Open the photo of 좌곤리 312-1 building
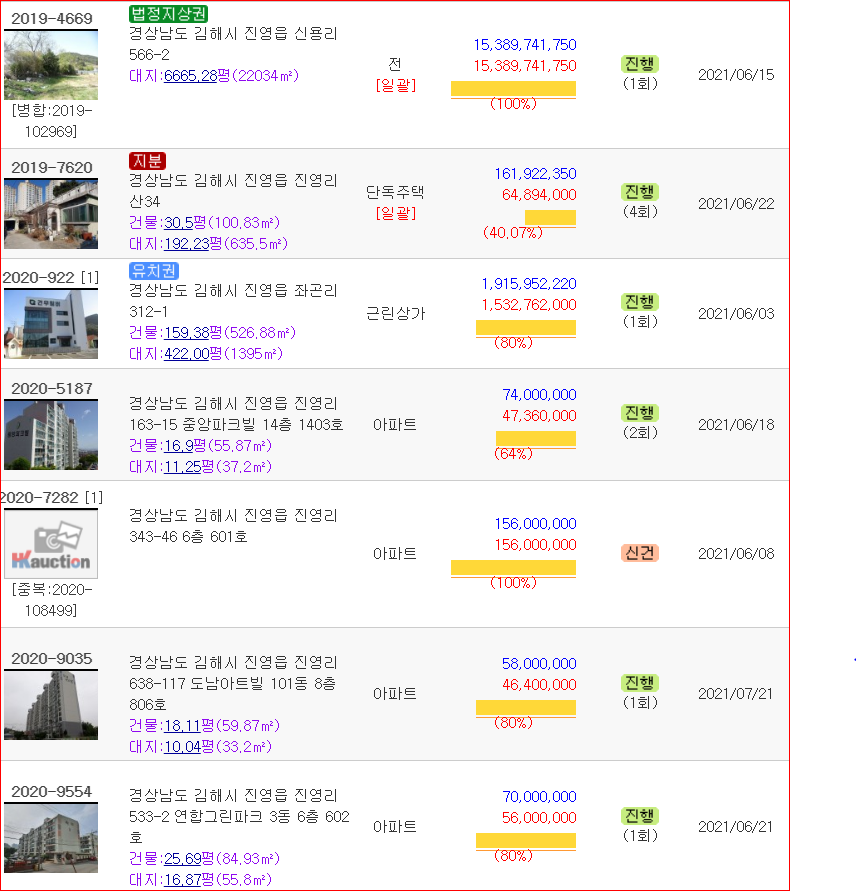The image size is (856, 891). (x=51, y=324)
